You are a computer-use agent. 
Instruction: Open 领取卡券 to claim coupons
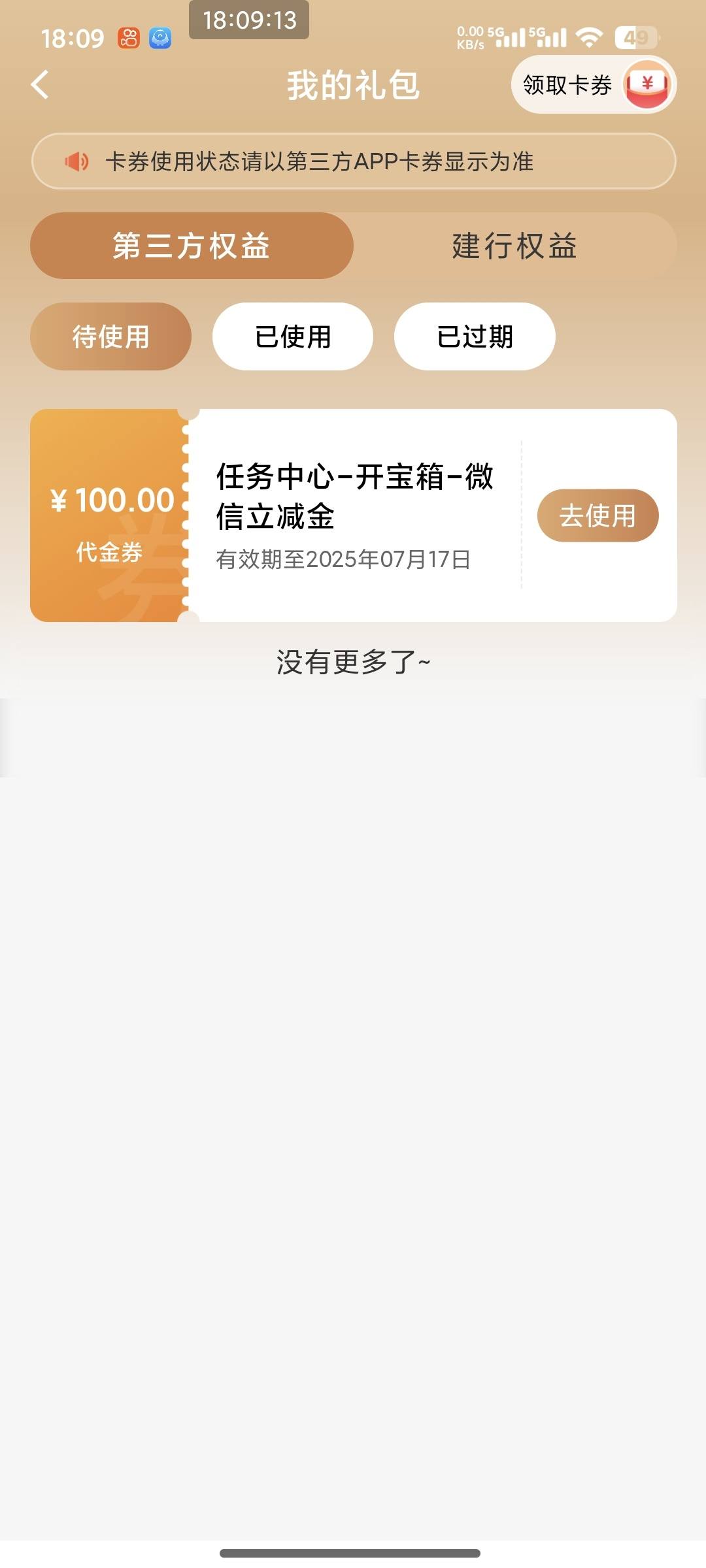593,85
